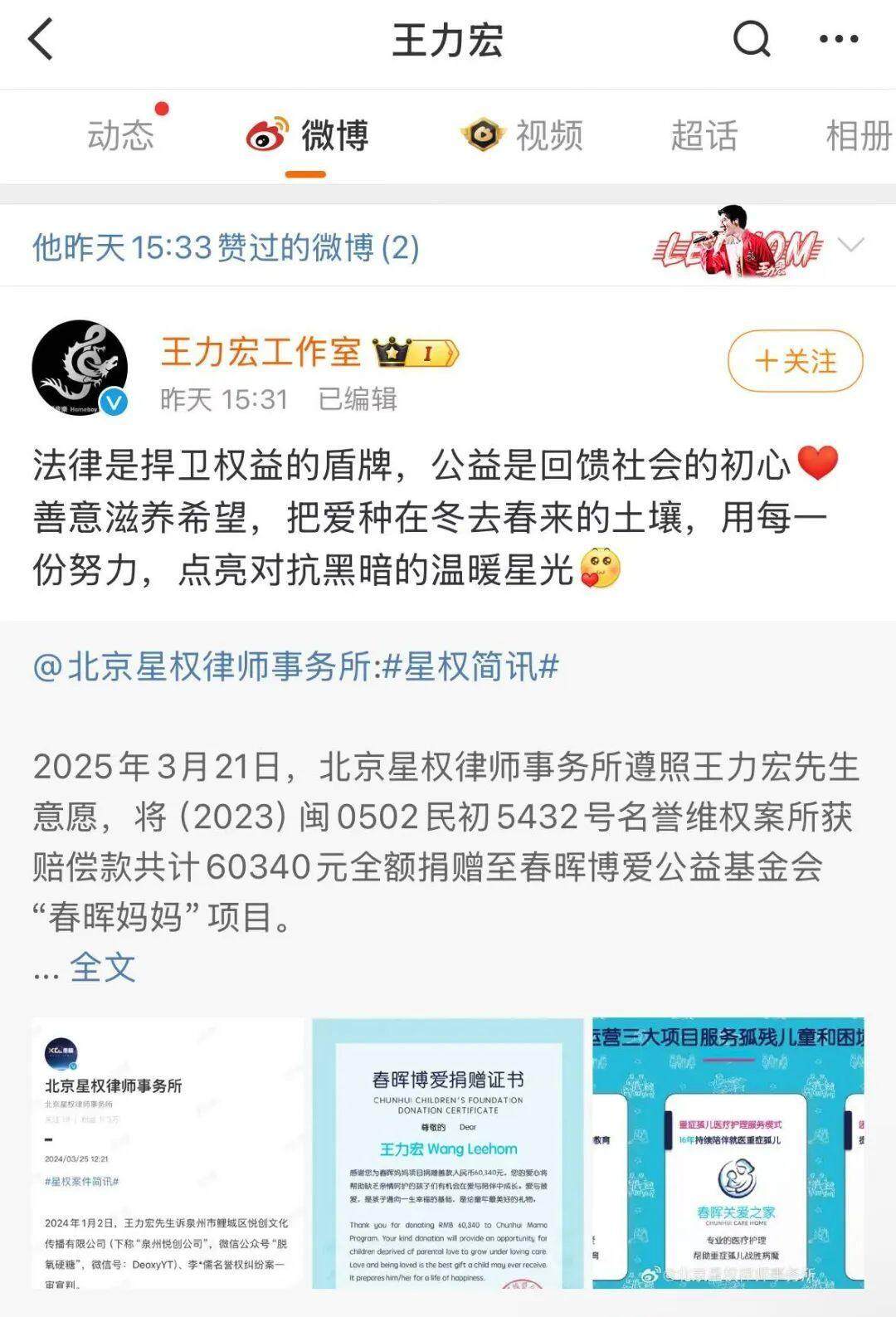Open the 王力宏工作室 username link

click(261, 352)
